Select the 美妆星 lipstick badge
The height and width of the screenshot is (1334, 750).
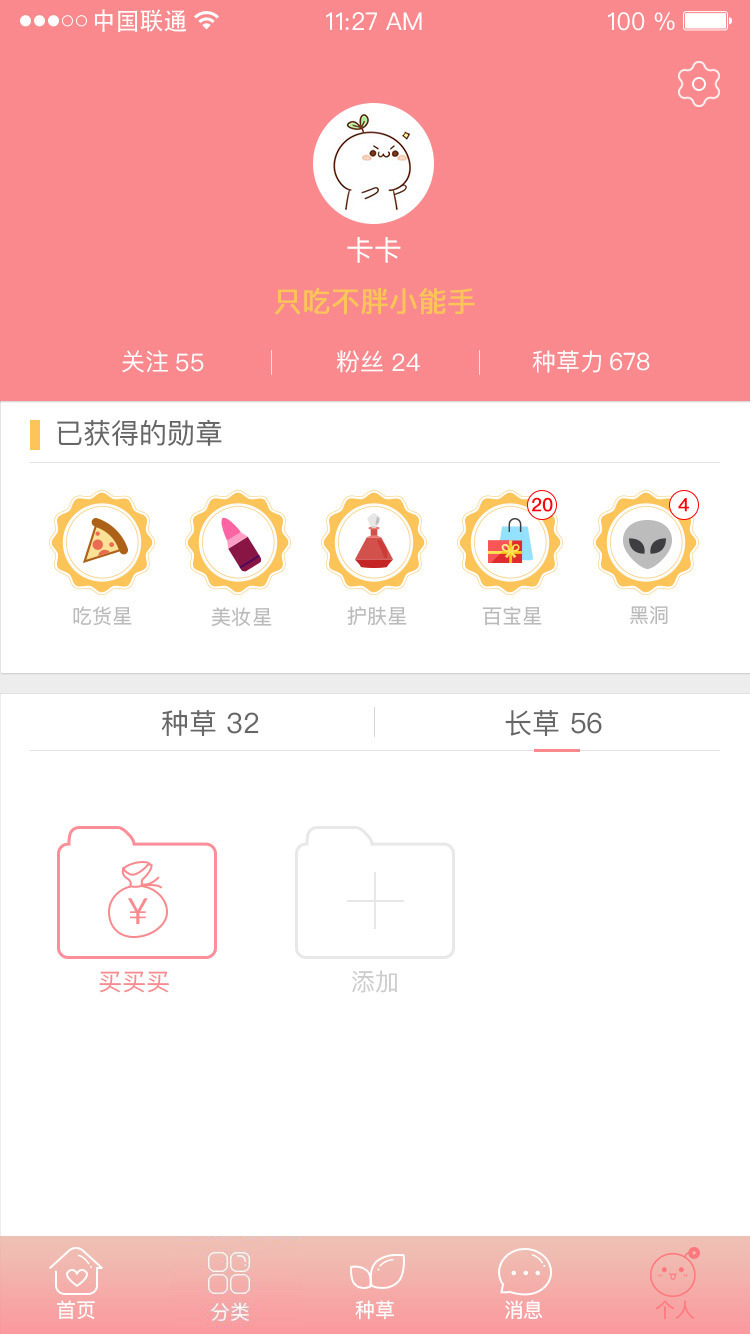238,544
